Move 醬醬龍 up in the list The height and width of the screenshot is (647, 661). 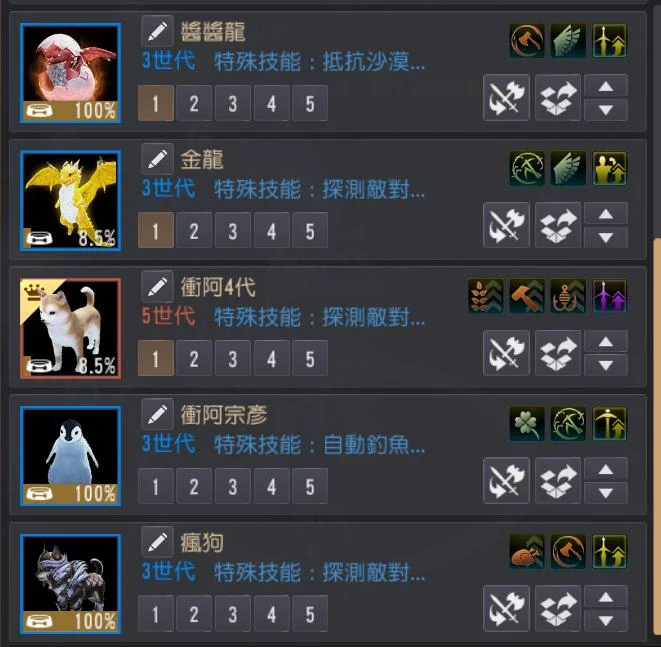tap(605, 86)
